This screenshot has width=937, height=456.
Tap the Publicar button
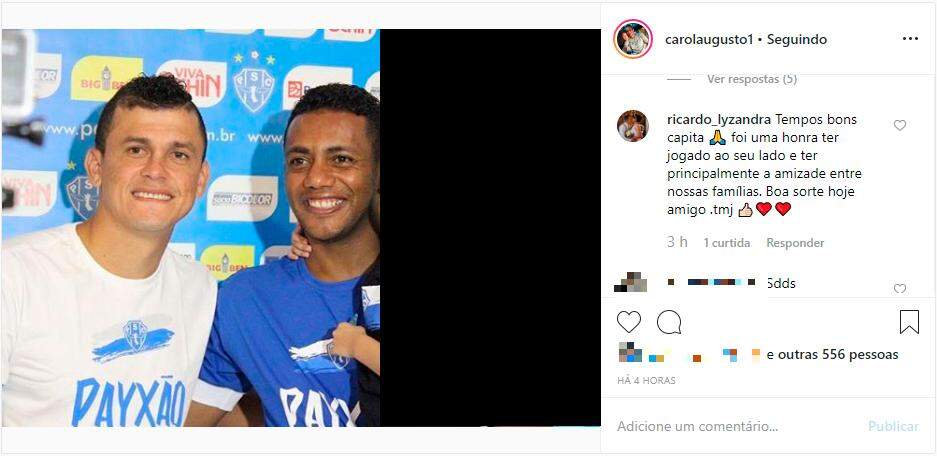click(x=892, y=426)
